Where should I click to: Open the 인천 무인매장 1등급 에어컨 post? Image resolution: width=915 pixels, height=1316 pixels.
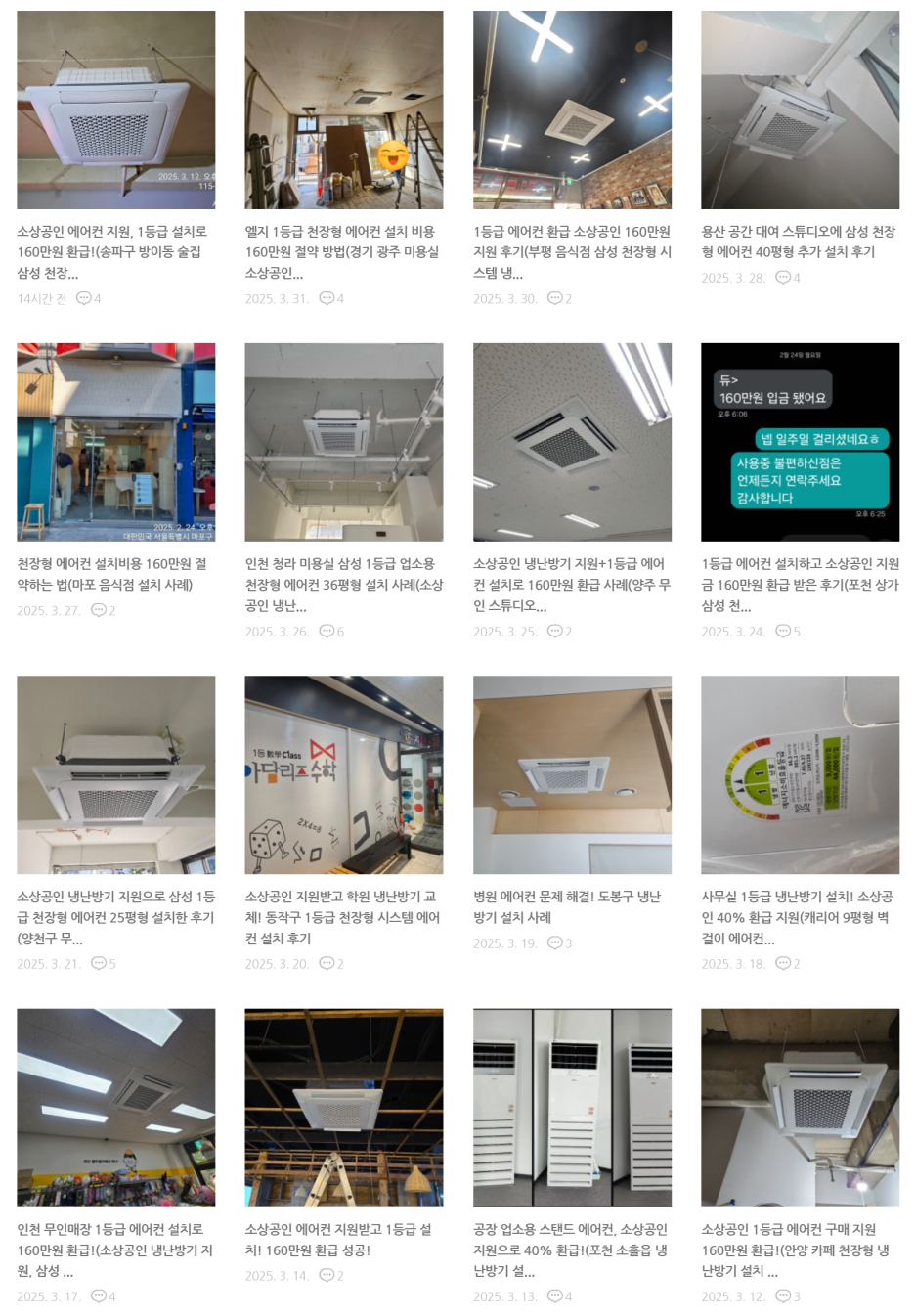(x=114, y=1249)
